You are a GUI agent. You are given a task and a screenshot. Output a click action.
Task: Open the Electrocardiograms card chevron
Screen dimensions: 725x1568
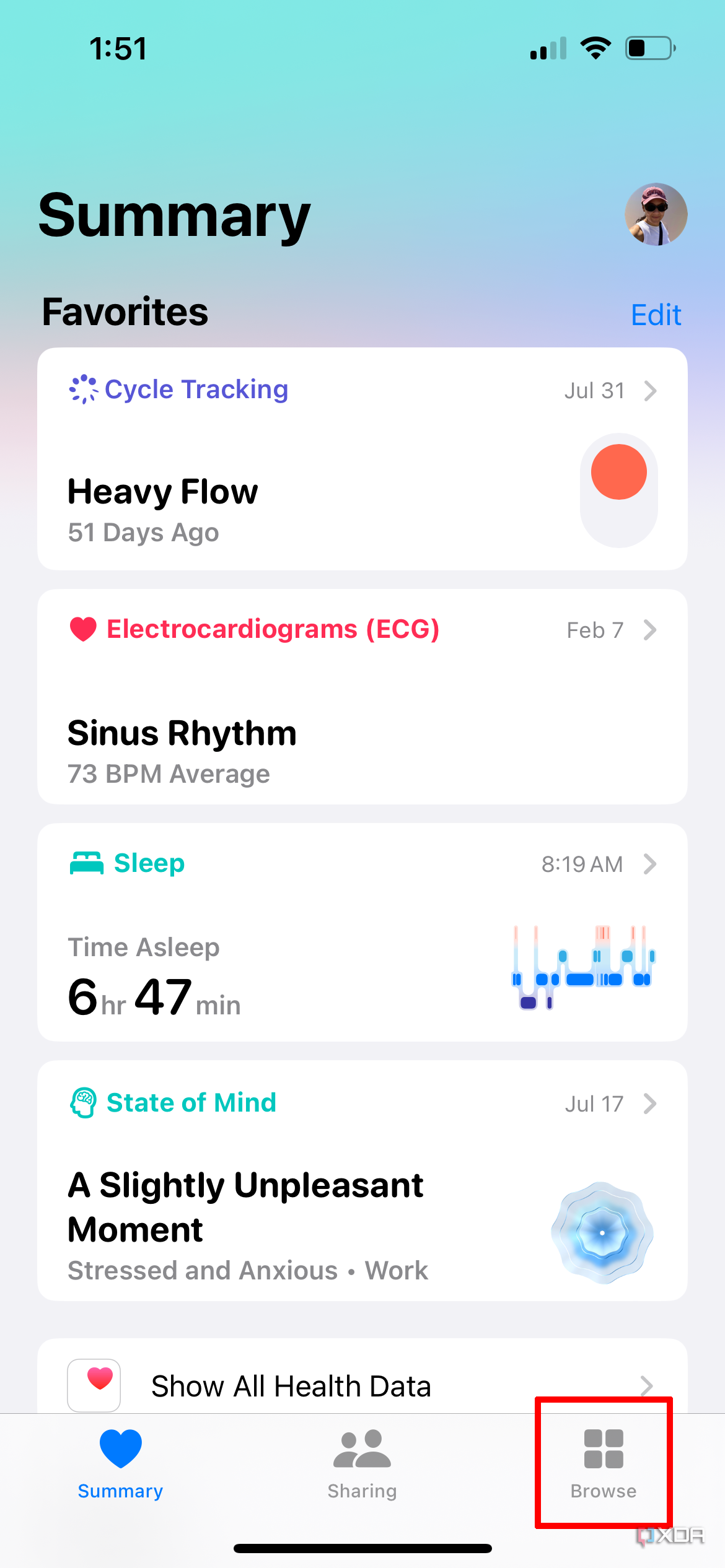tap(651, 630)
